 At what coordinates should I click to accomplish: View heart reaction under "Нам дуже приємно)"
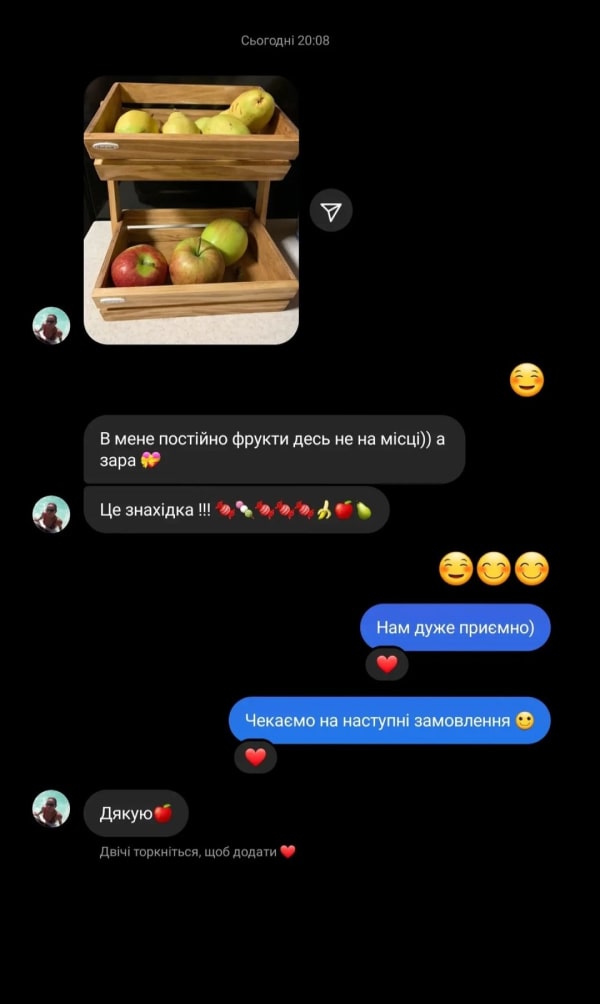coord(387,664)
